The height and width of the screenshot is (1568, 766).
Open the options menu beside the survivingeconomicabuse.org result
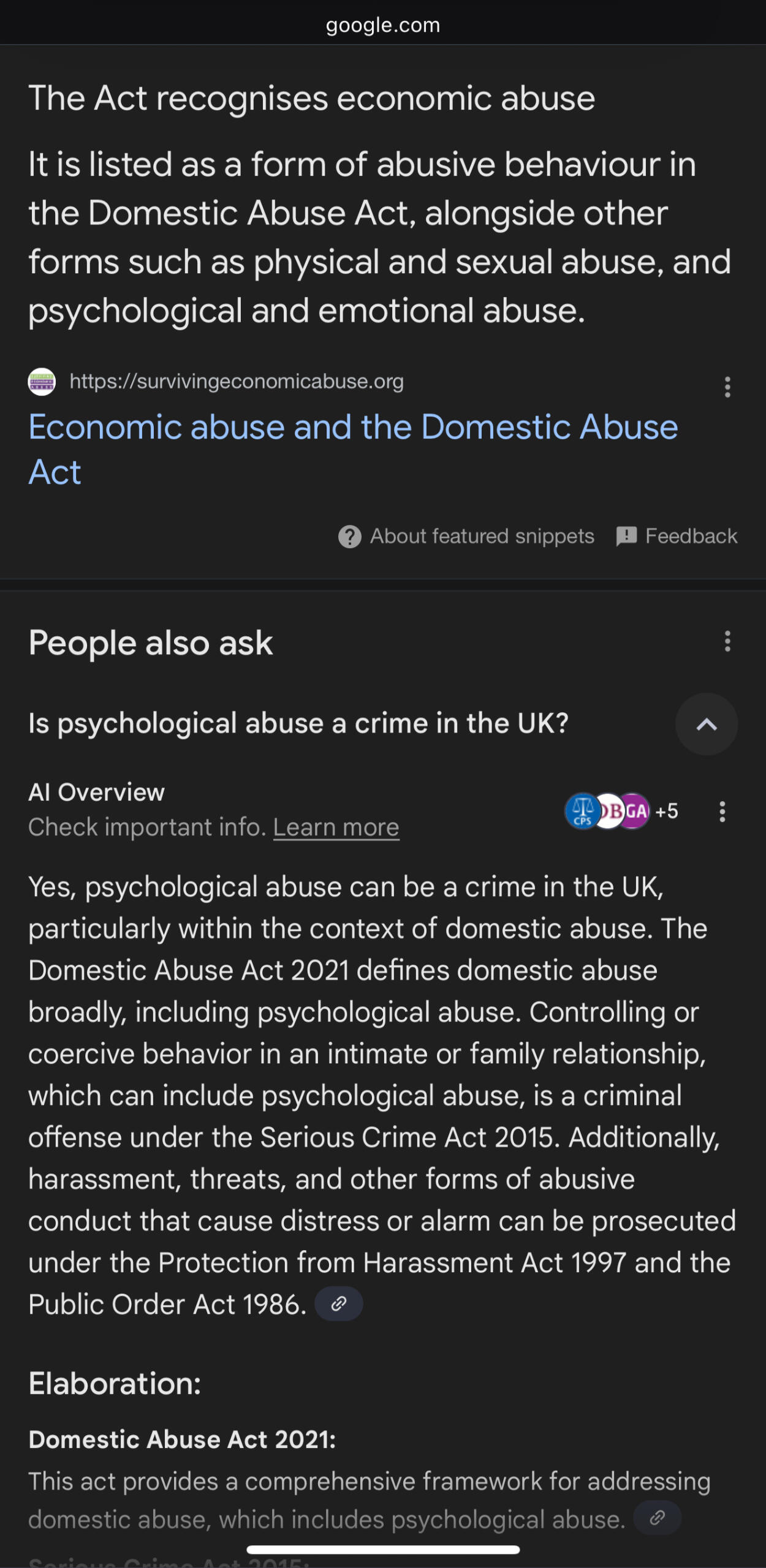[727, 387]
